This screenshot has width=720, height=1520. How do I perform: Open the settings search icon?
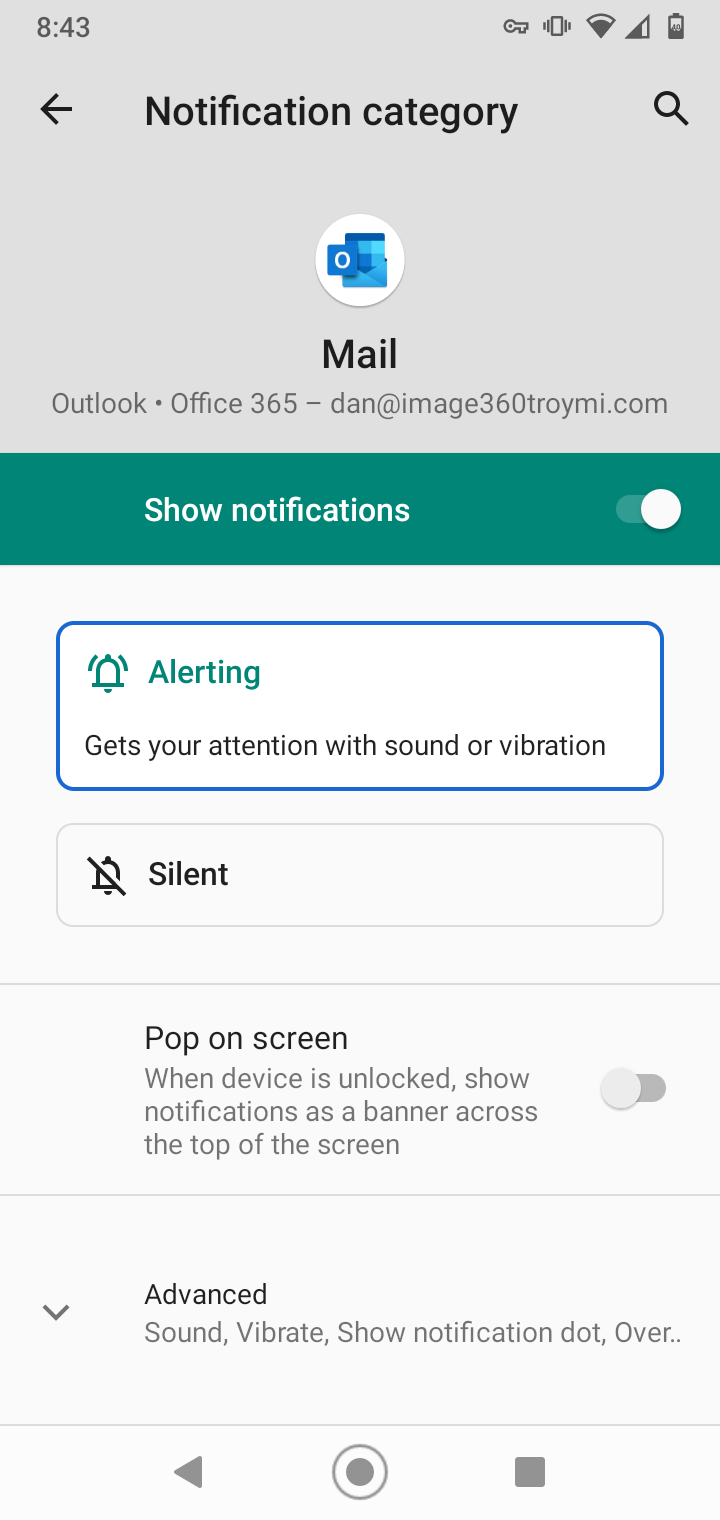point(671,108)
